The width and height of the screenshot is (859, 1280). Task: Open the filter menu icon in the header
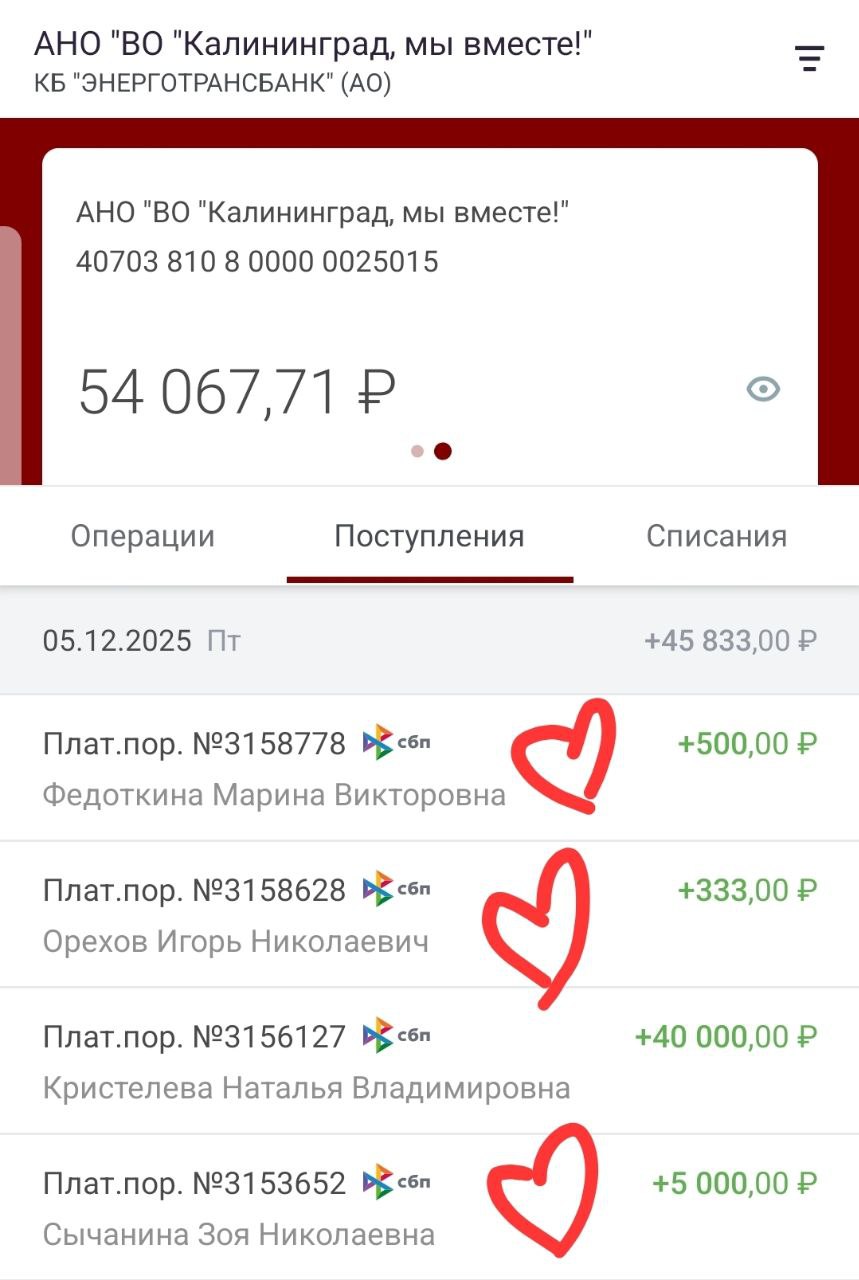click(809, 59)
